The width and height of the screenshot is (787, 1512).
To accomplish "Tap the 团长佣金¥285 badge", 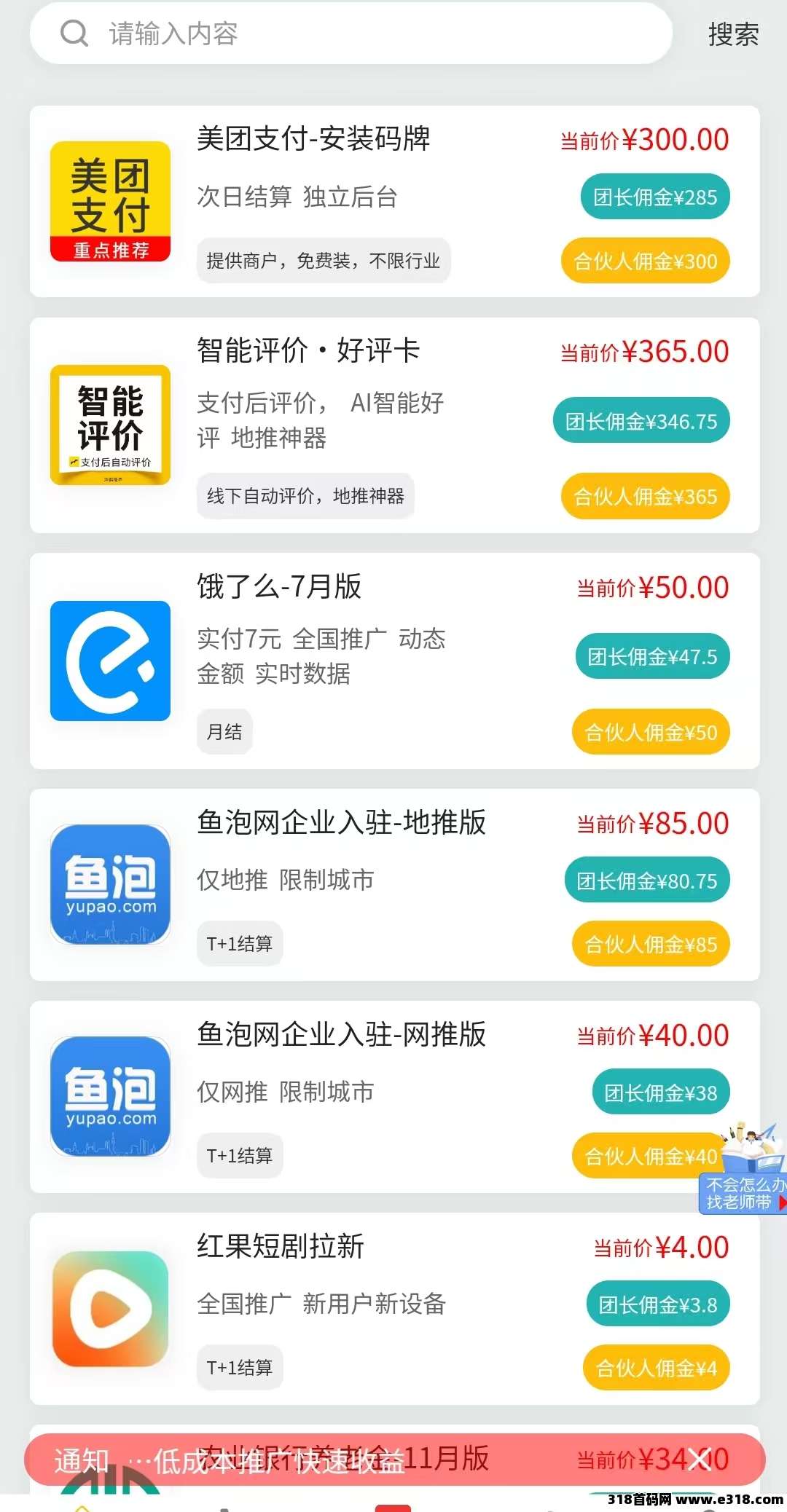I will 654,197.
